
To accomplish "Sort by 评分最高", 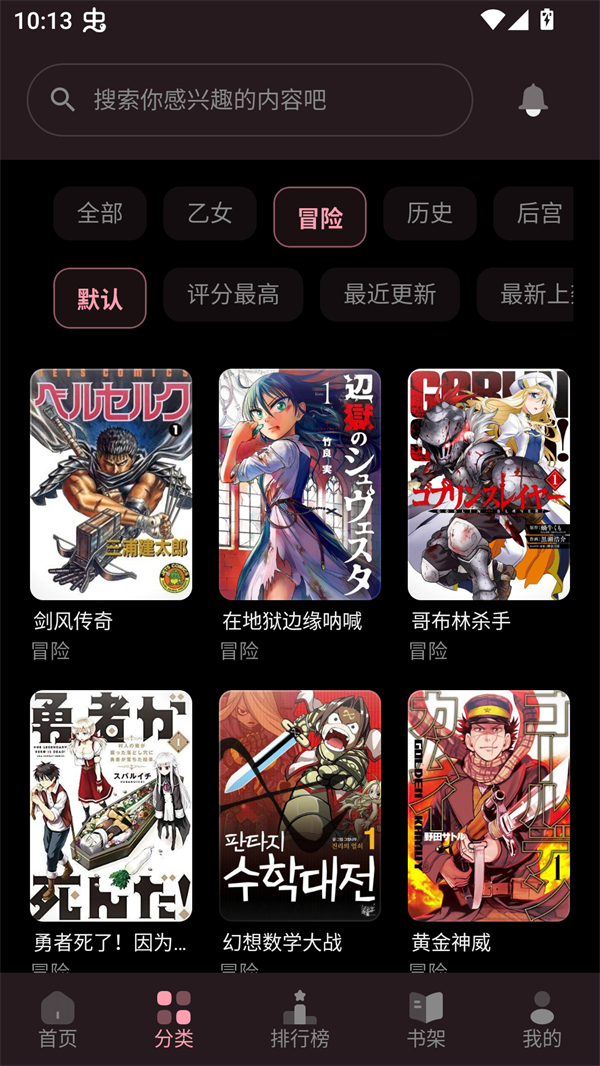I will pos(233,295).
